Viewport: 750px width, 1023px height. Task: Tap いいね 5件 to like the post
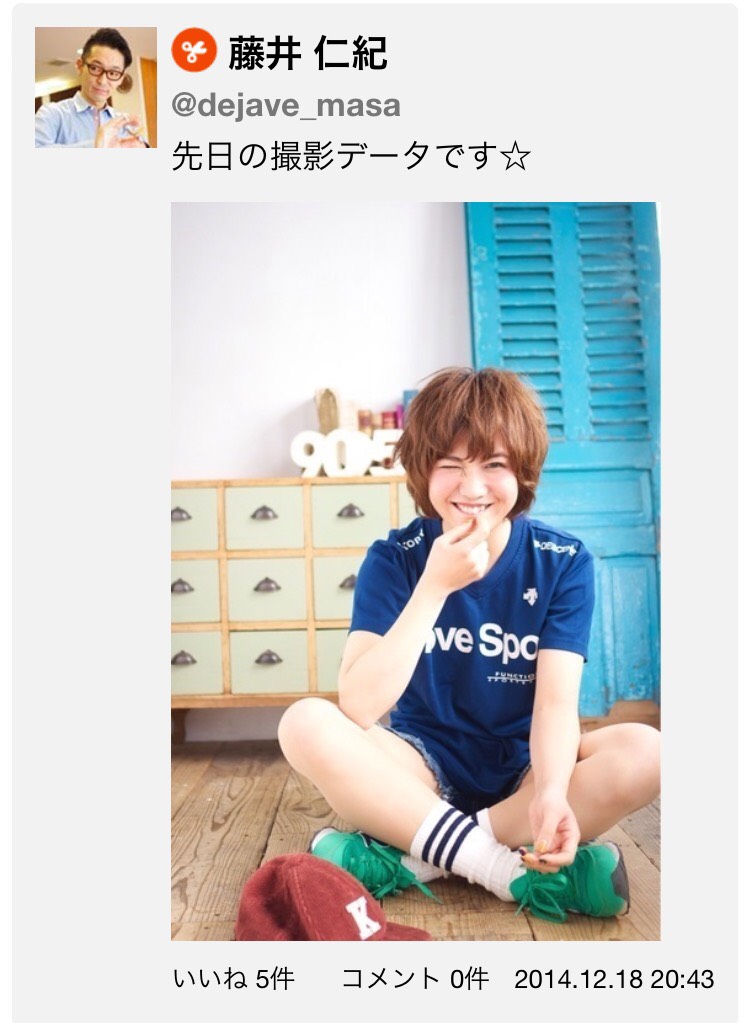(233, 978)
